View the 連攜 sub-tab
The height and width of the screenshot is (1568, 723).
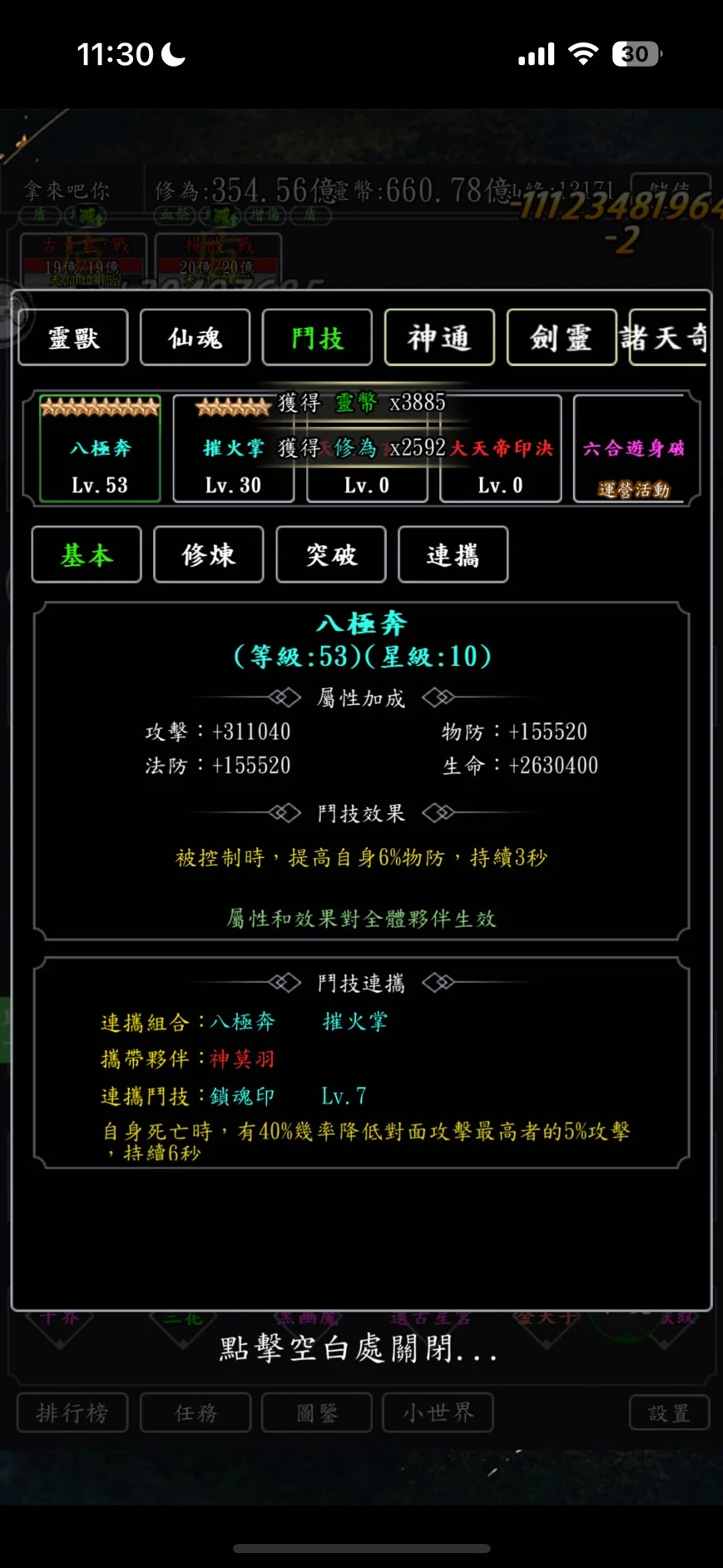[453, 554]
